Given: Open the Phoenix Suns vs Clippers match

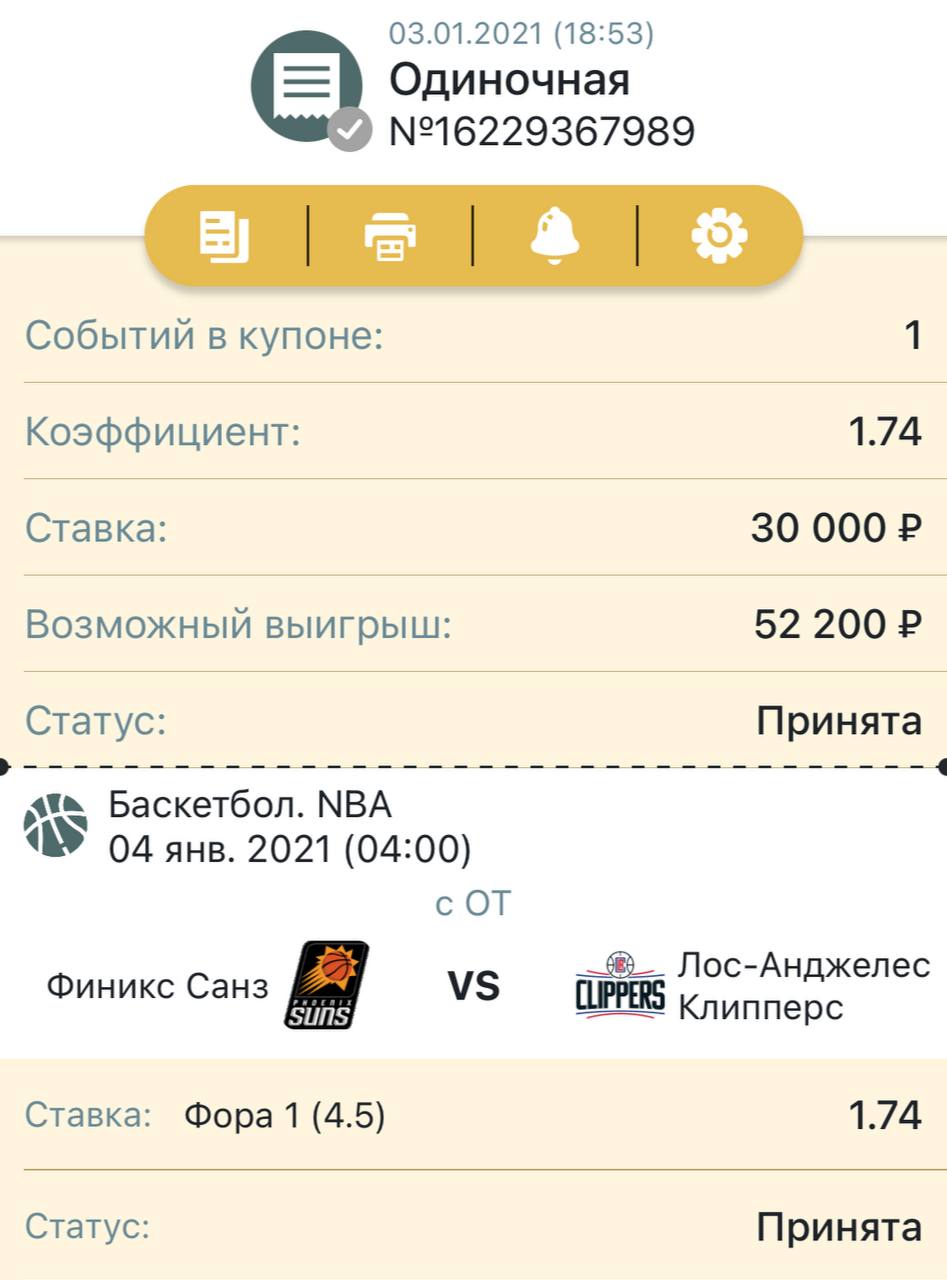Looking at the screenshot, I should (x=473, y=986).
